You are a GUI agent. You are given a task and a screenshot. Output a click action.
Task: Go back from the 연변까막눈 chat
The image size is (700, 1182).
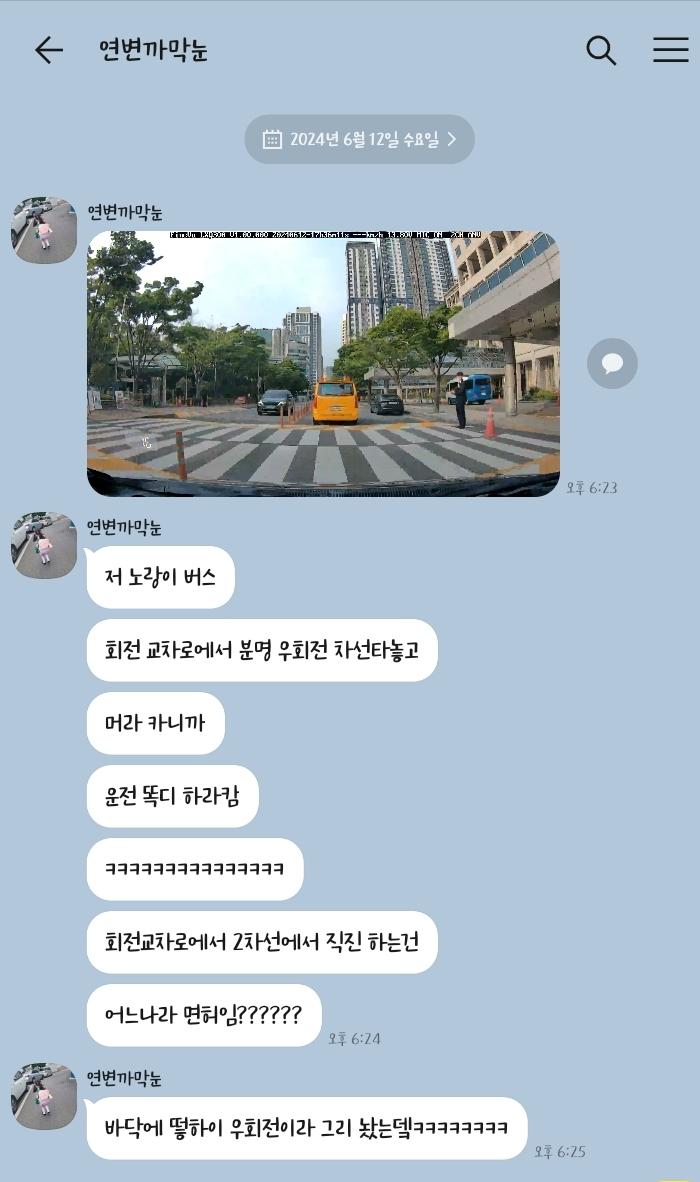[48, 50]
